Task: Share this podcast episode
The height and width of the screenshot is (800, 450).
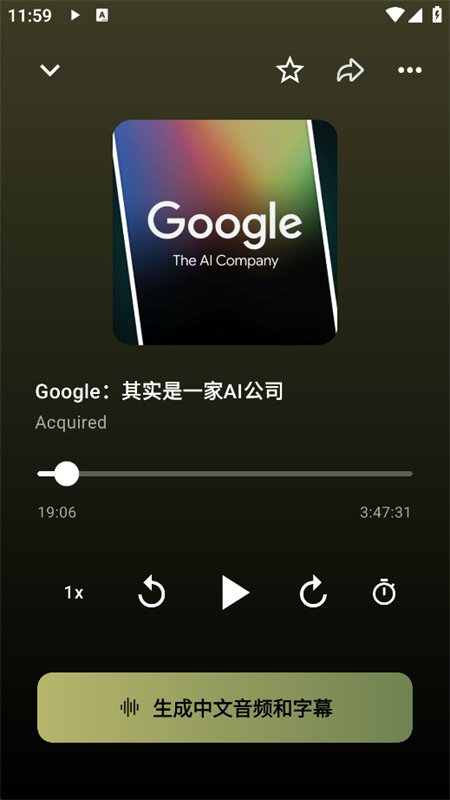Action: (x=350, y=70)
